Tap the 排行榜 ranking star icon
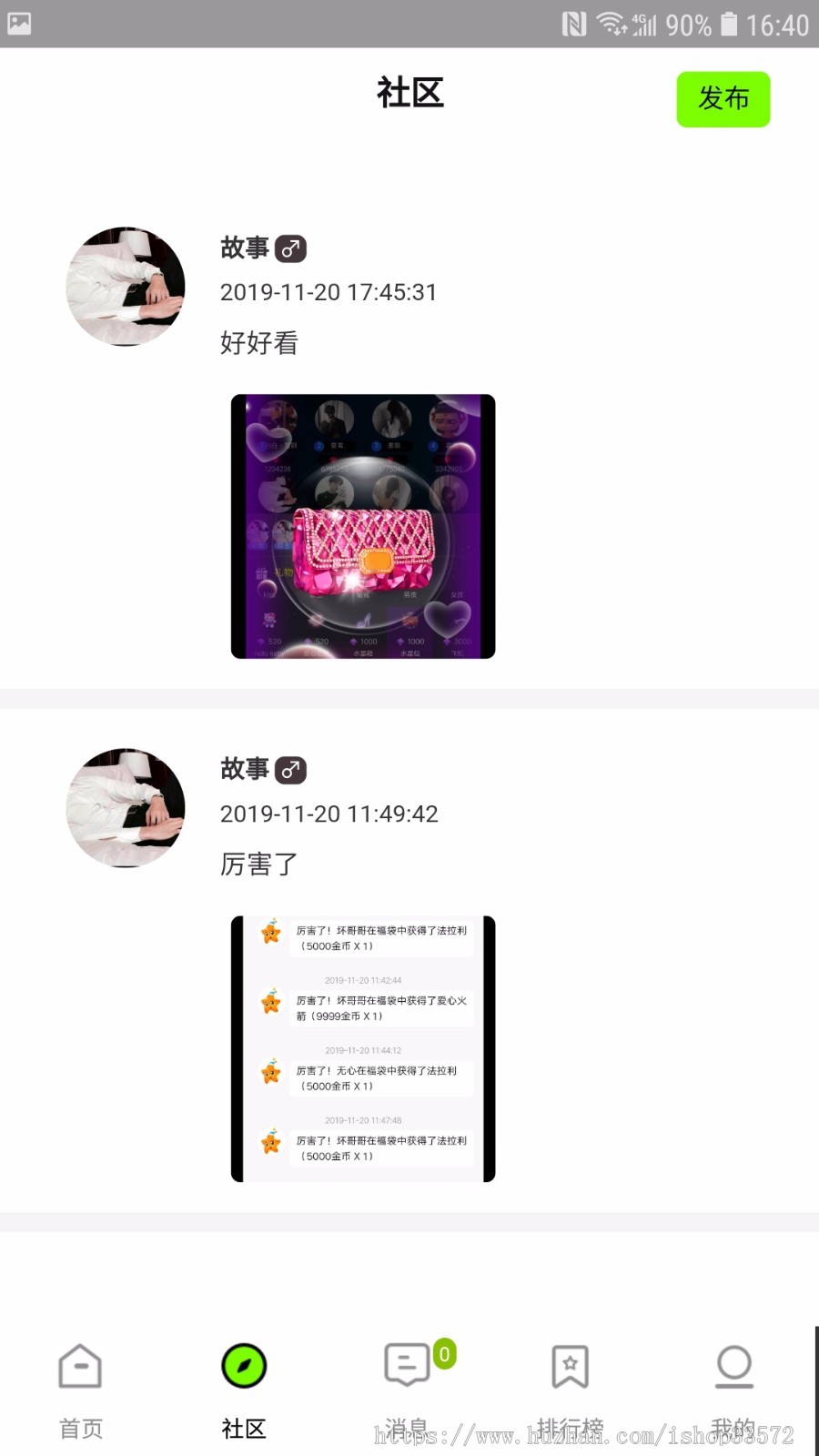 [571, 1366]
